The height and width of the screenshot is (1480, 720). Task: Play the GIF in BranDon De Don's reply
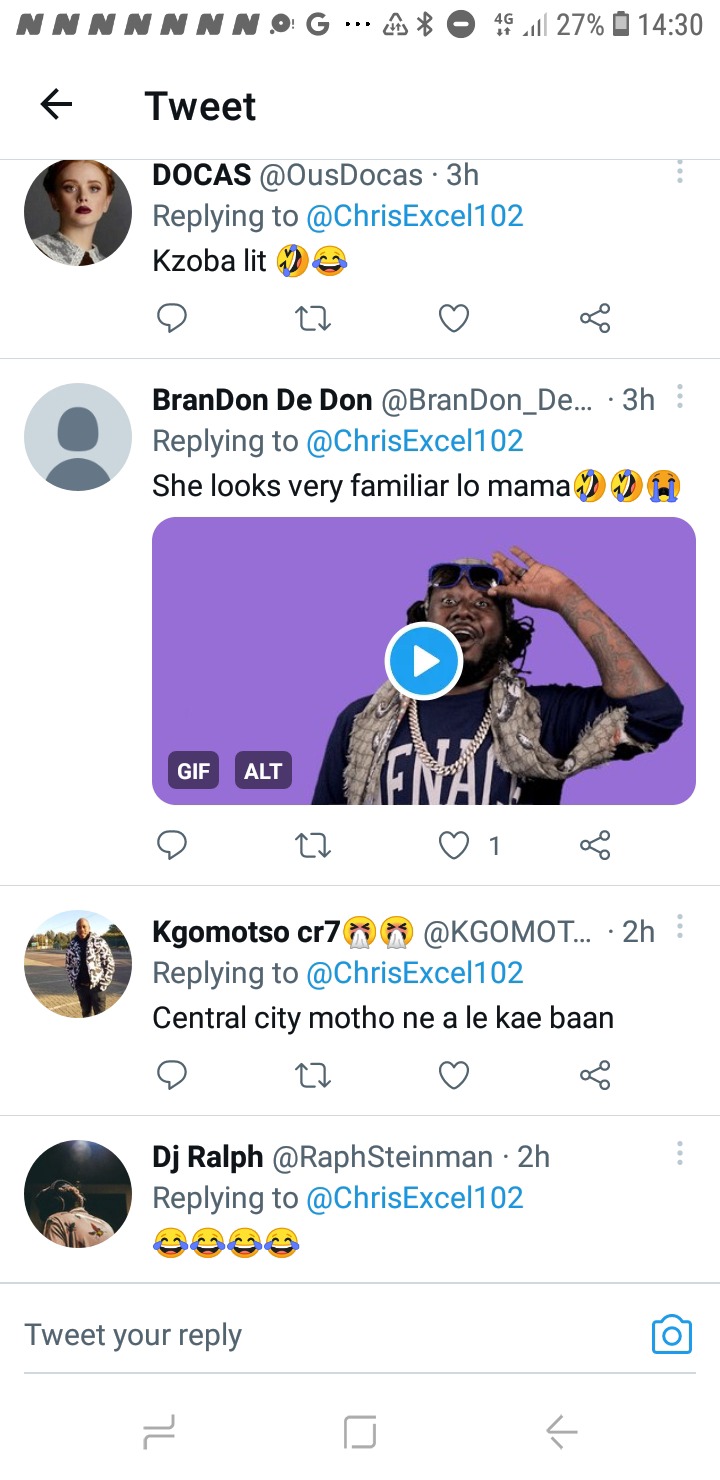(x=423, y=660)
